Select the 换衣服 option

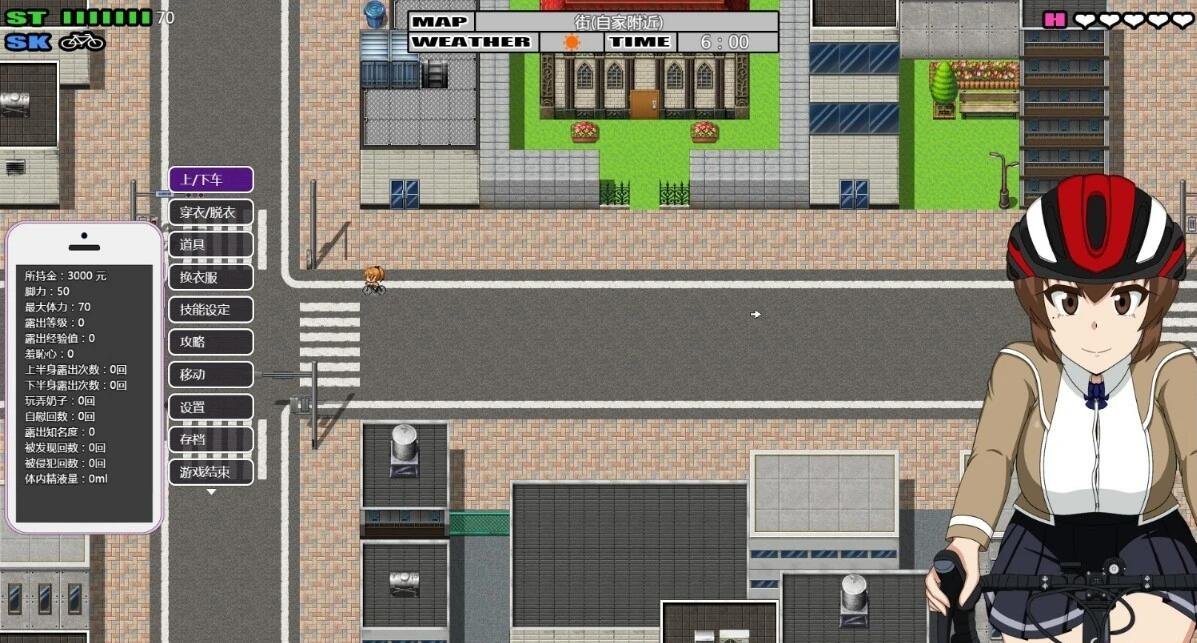coord(210,277)
